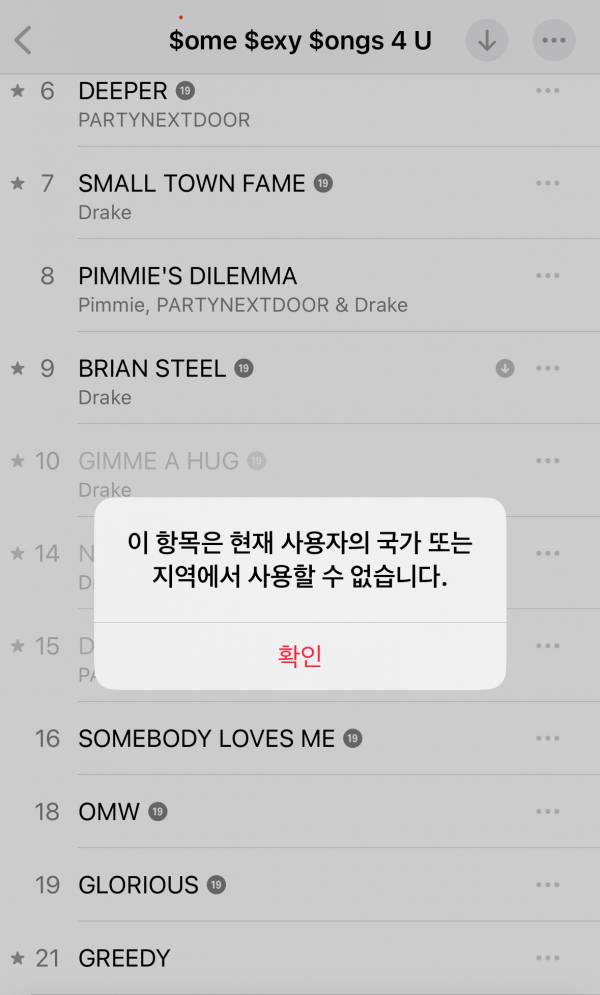This screenshot has height=995, width=600.
Task: Open more options for SOMEBODY LOVES ME
Action: (x=547, y=739)
